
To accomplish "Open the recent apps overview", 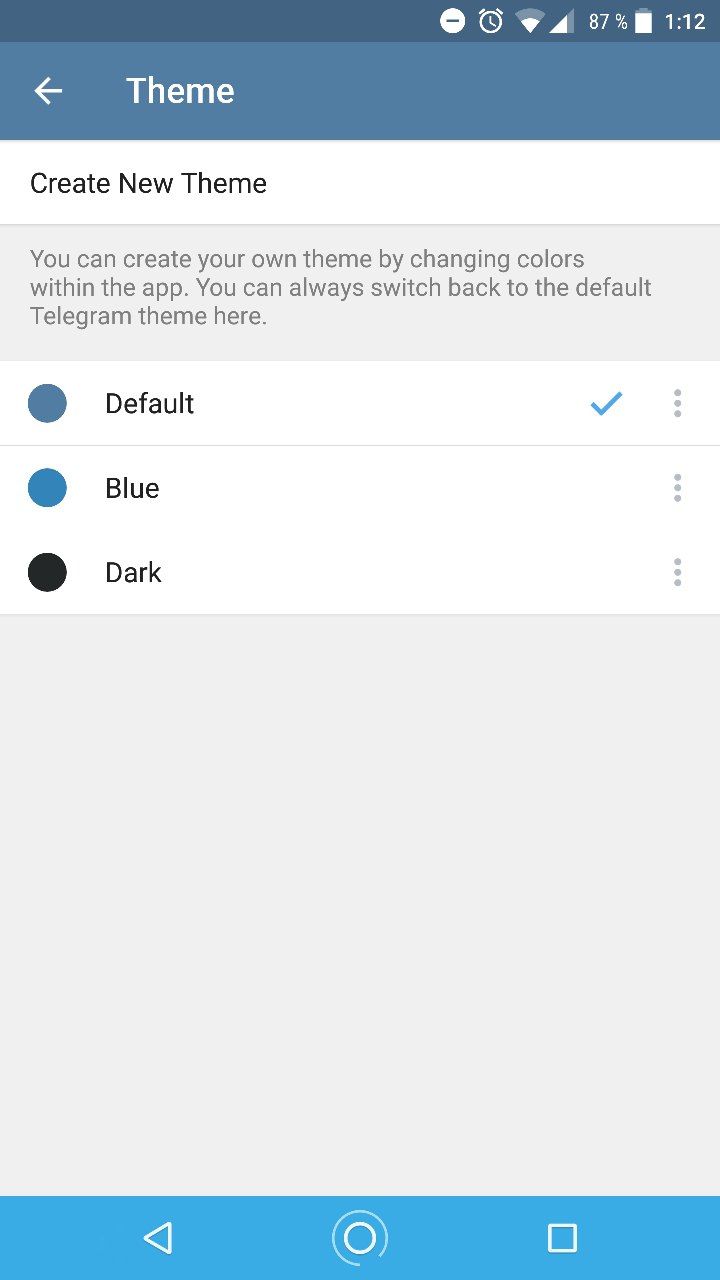I will (562, 1238).
